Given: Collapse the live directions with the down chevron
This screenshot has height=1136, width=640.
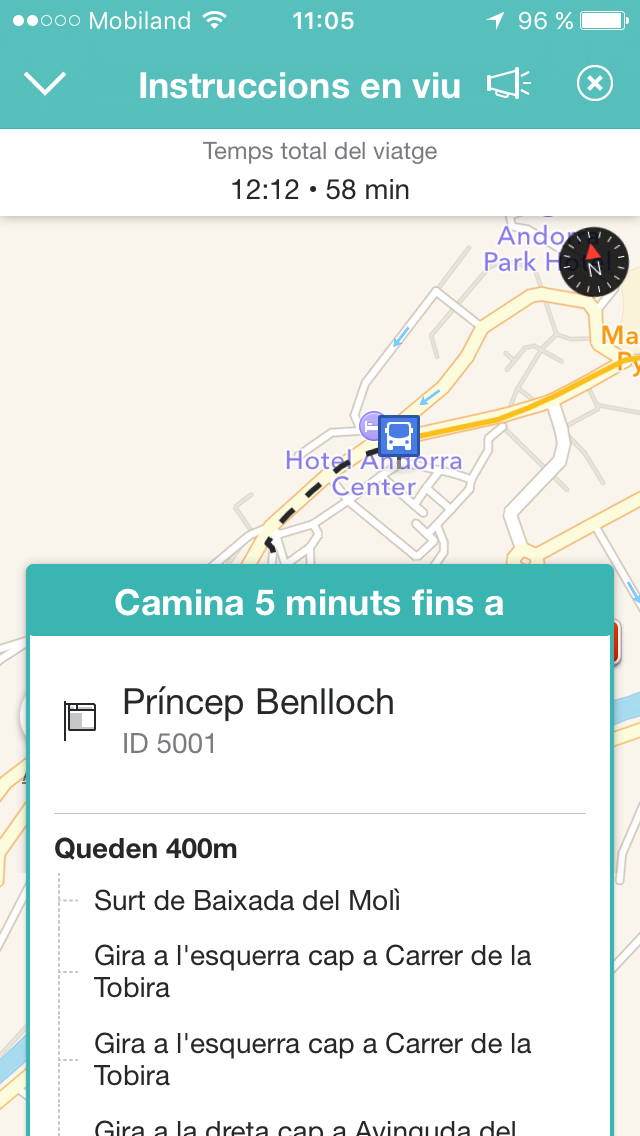Looking at the screenshot, I should pyautogui.click(x=45, y=84).
